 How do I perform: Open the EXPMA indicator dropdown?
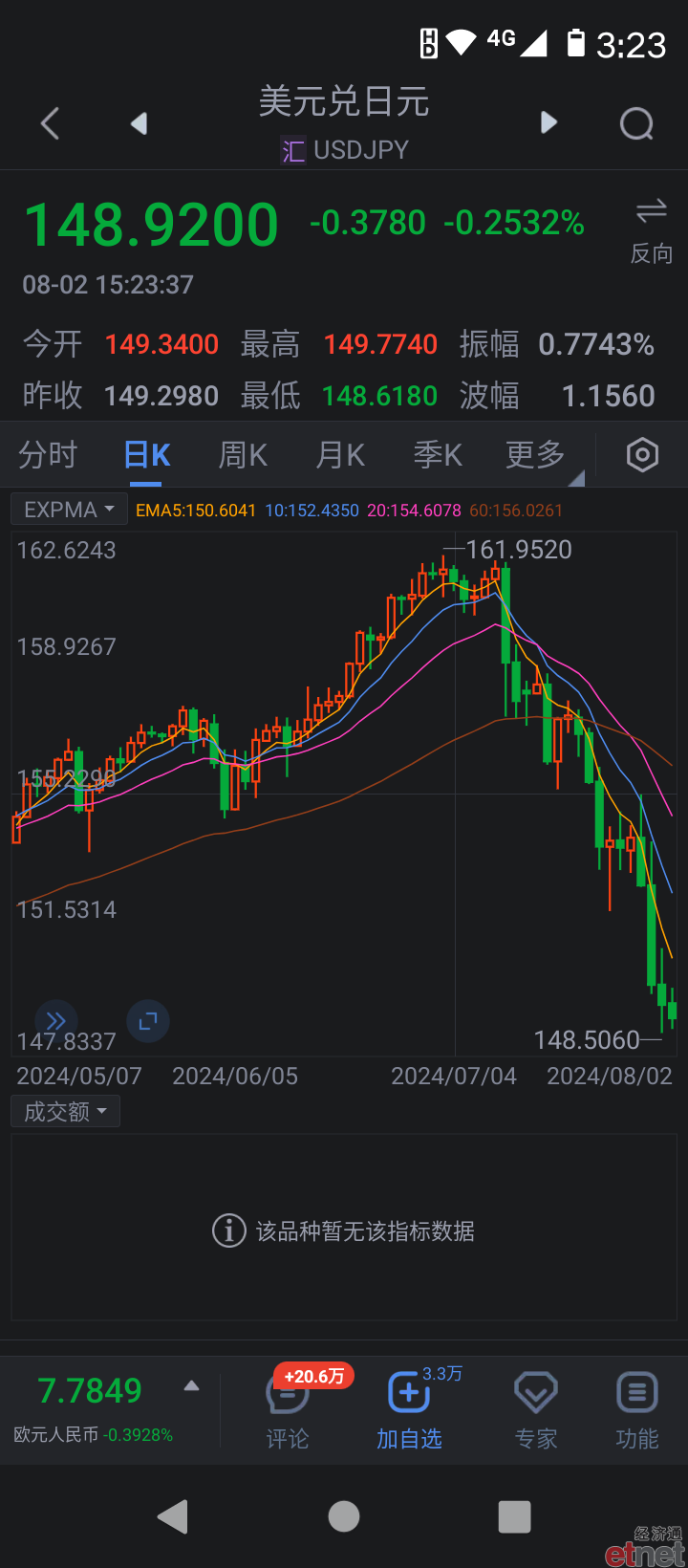(x=69, y=510)
